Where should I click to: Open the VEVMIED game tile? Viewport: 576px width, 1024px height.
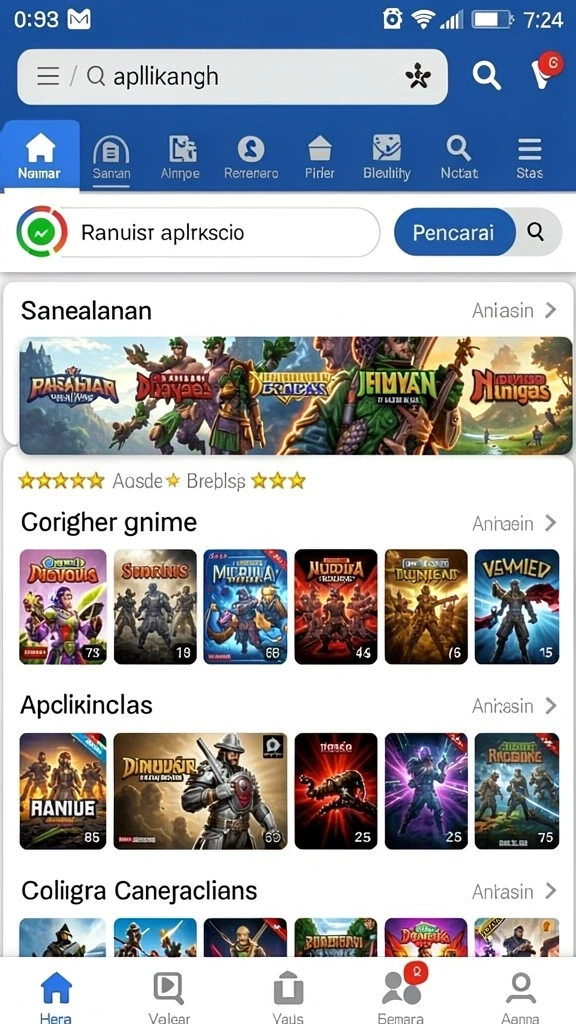[x=517, y=607]
